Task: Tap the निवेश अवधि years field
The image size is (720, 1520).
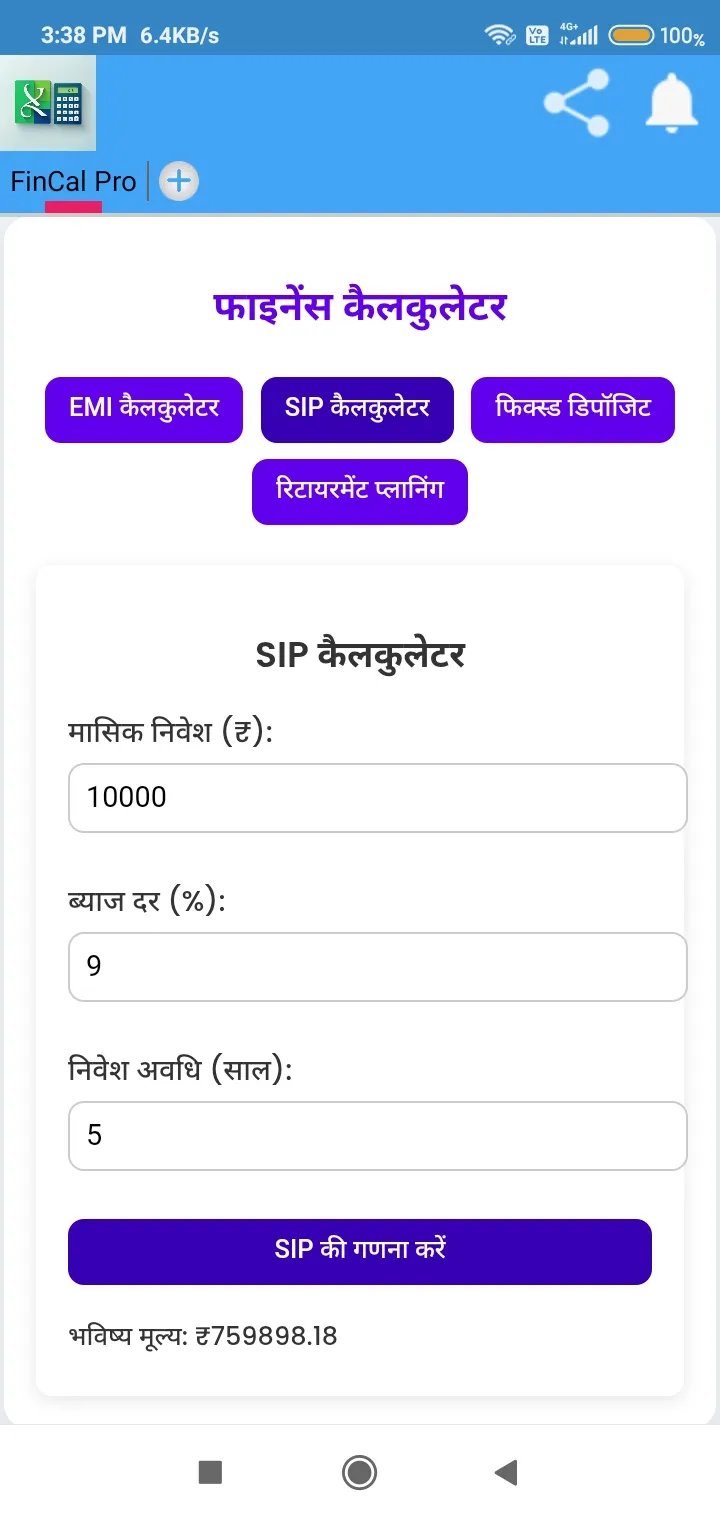Action: point(377,1136)
